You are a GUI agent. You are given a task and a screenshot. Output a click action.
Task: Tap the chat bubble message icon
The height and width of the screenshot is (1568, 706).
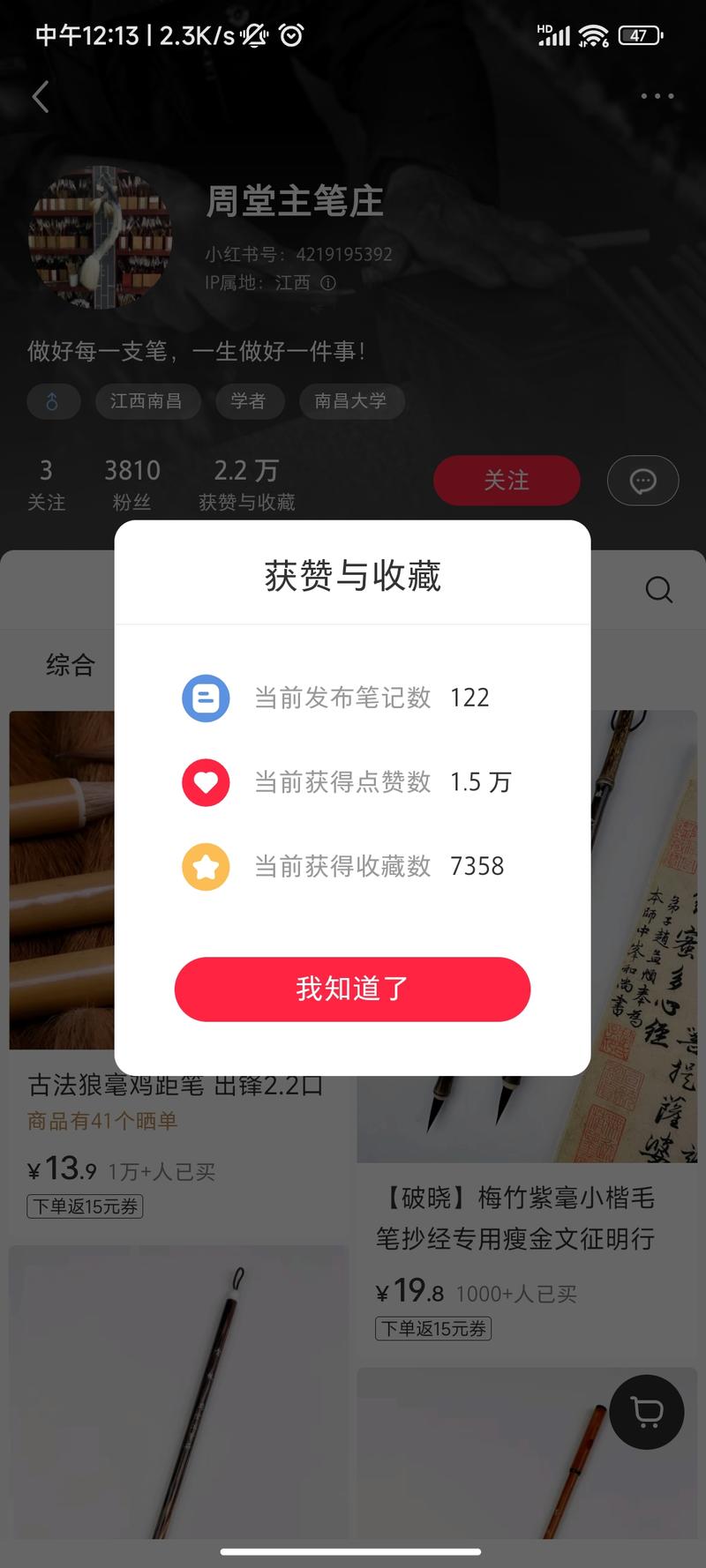(x=642, y=481)
